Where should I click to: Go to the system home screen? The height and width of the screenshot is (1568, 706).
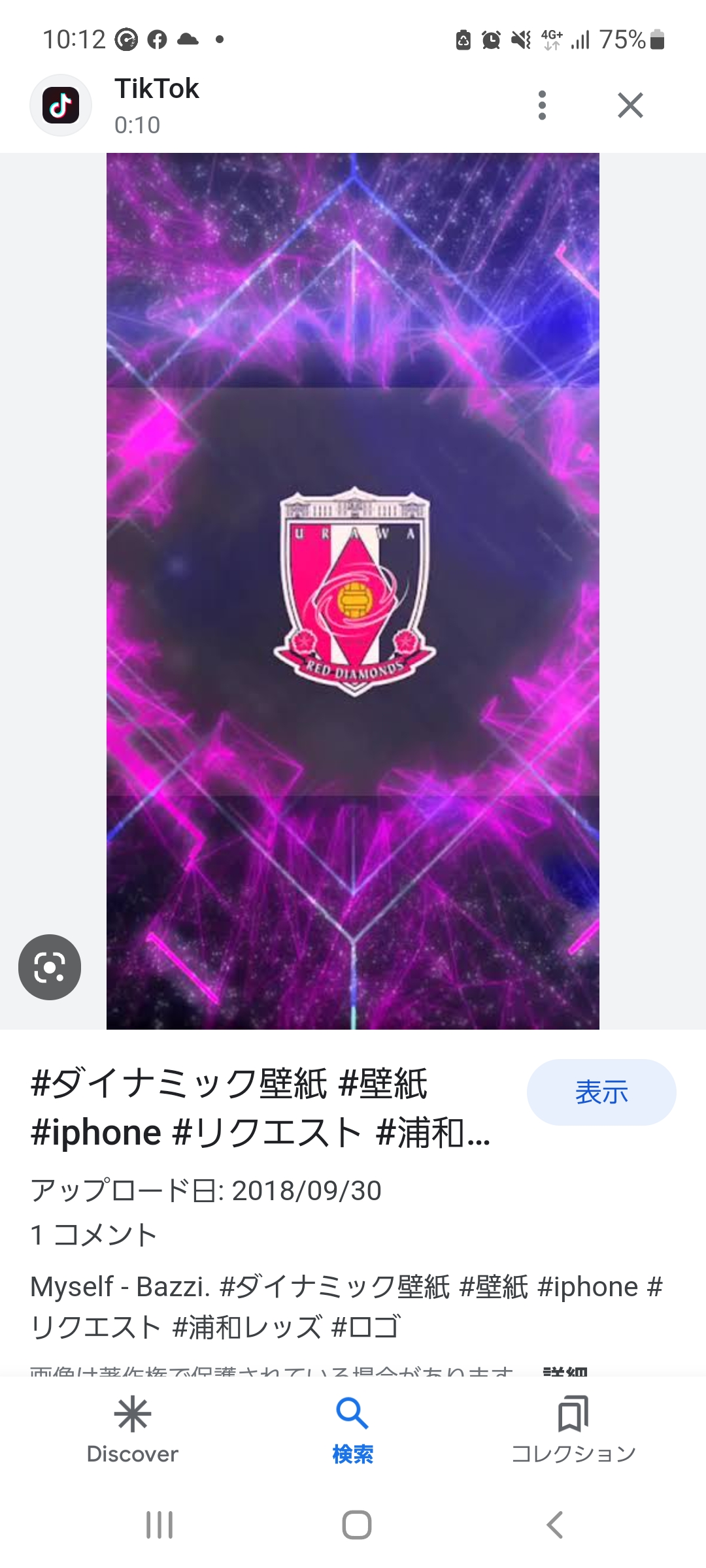click(x=356, y=1525)
